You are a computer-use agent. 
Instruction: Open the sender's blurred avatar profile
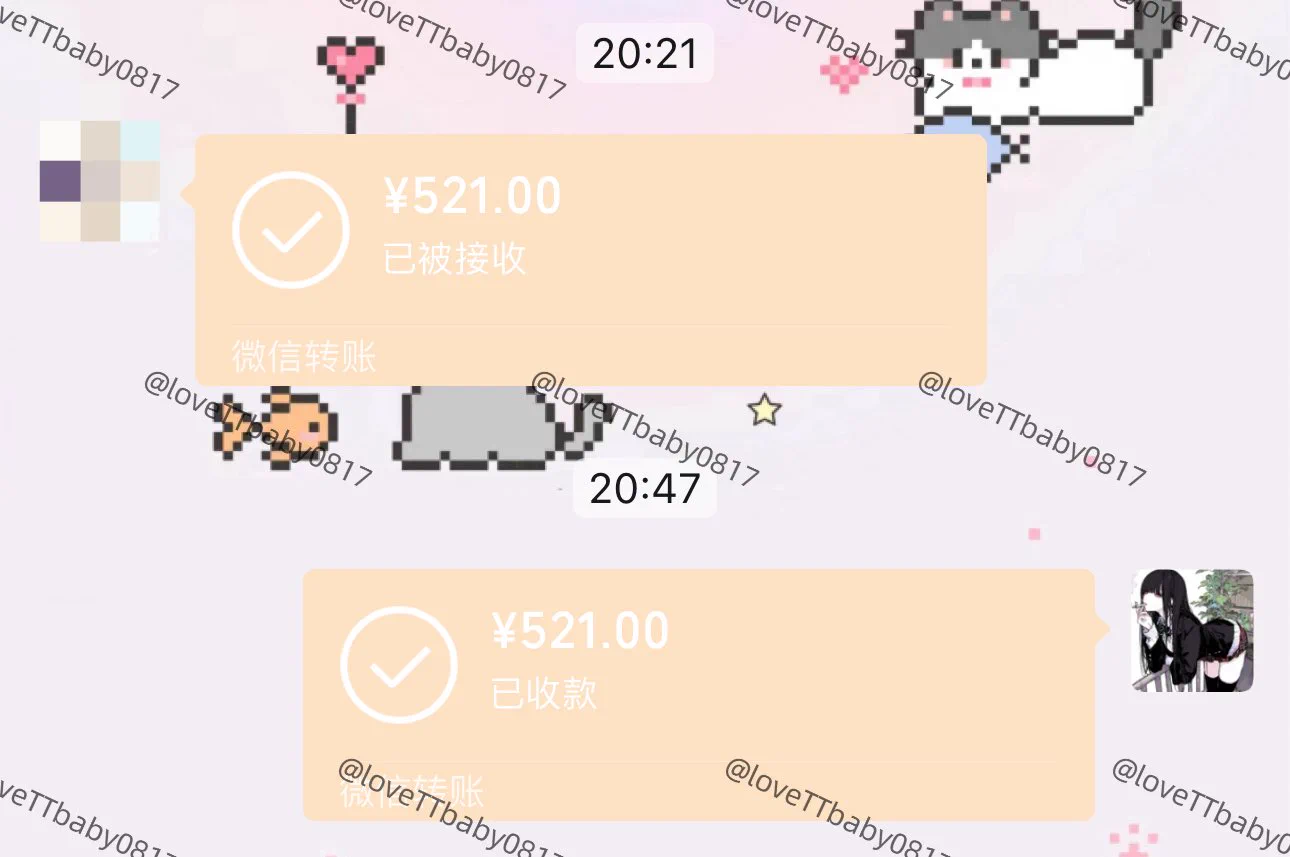(x=100, y=181)
